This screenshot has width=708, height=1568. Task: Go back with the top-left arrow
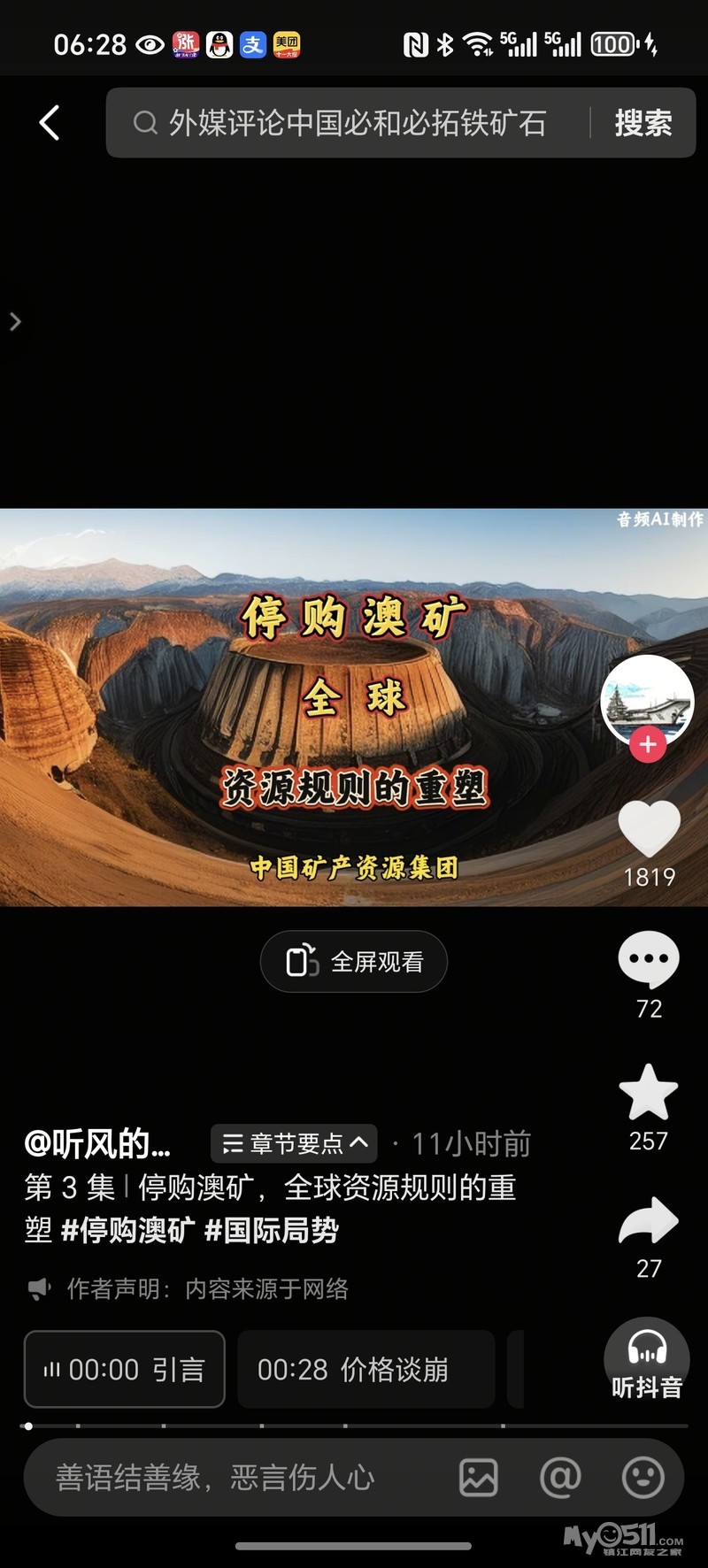pyautogui.click(x=50, y=123)
